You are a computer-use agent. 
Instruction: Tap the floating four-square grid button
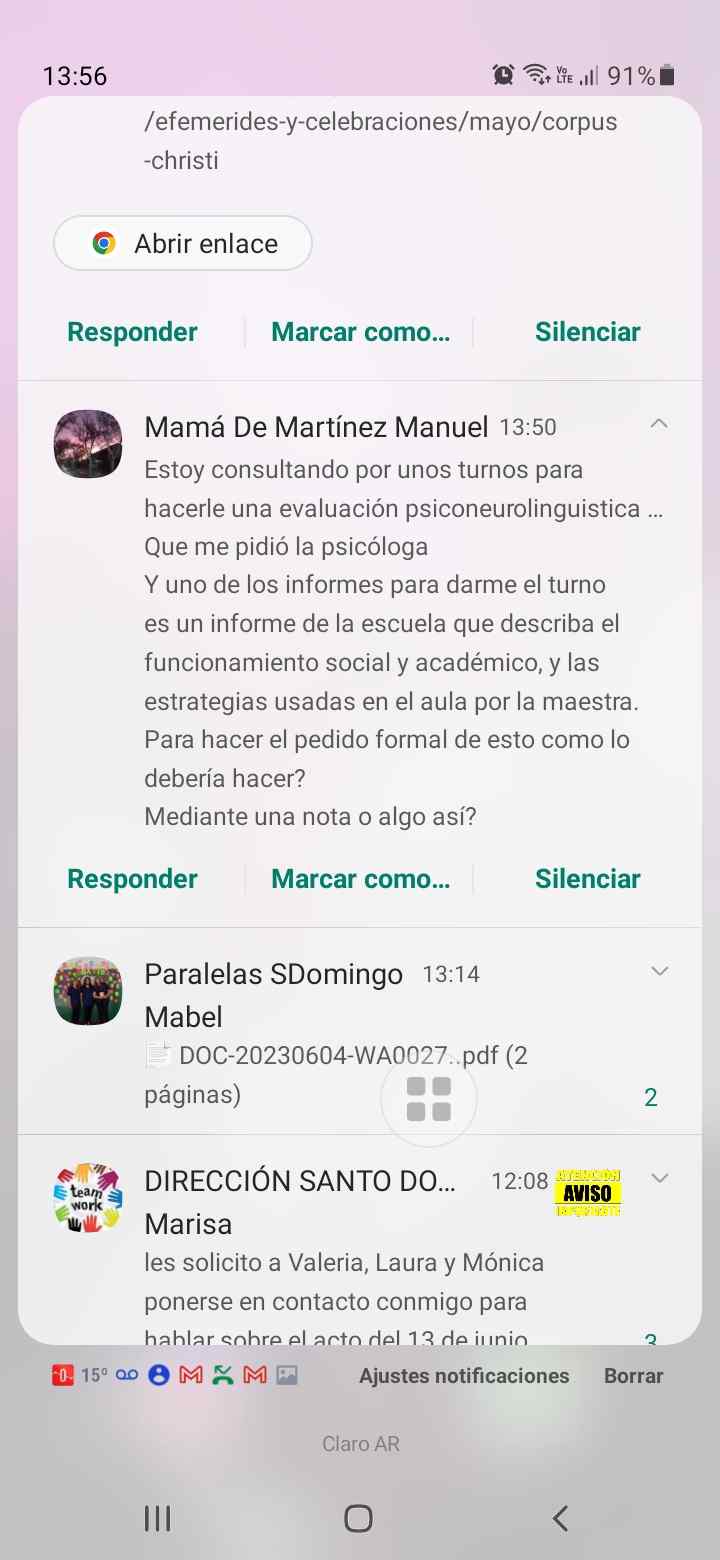pyautogui.click(x=429, y=1098)
